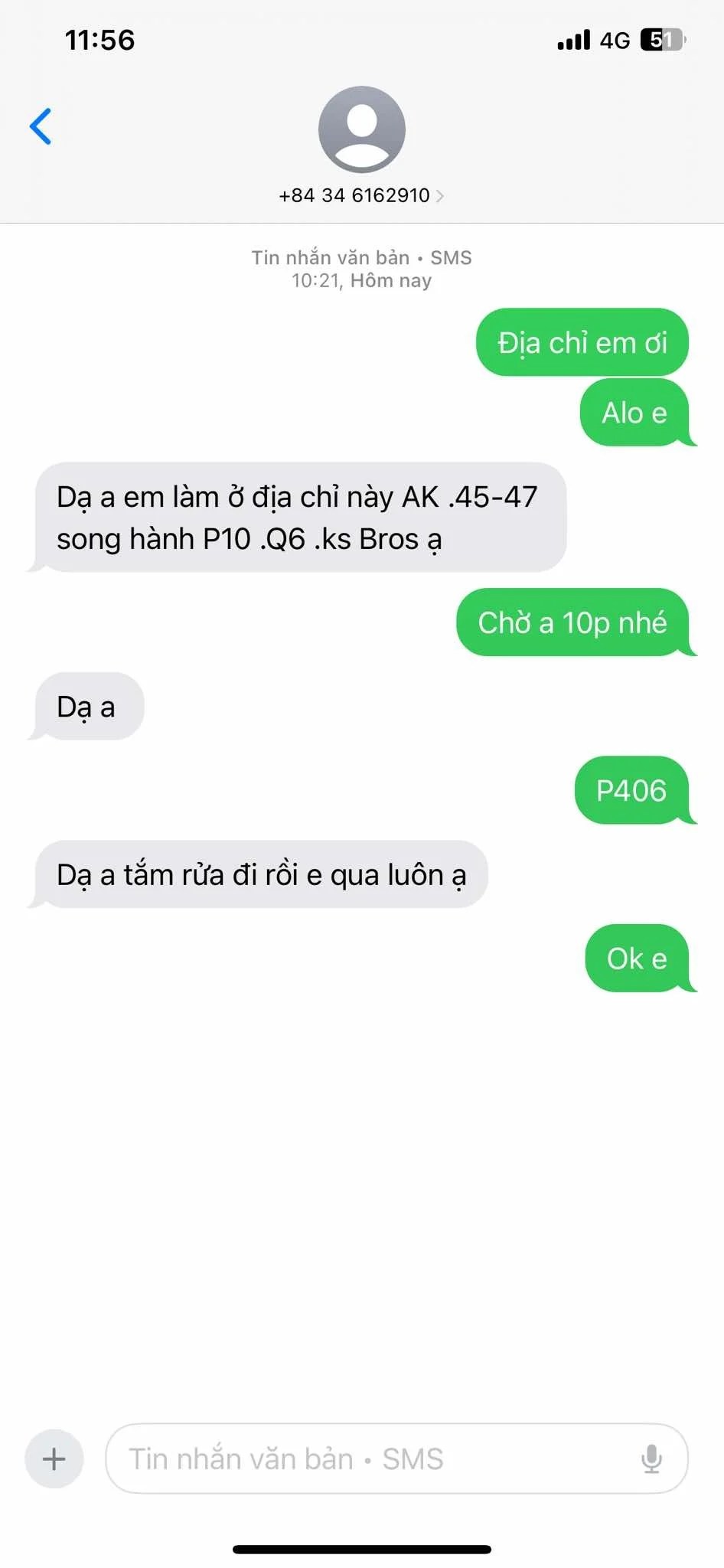Screen dimensions: 724x1568
Task: Focus the SMS text message field
Action: [367, 1459]
